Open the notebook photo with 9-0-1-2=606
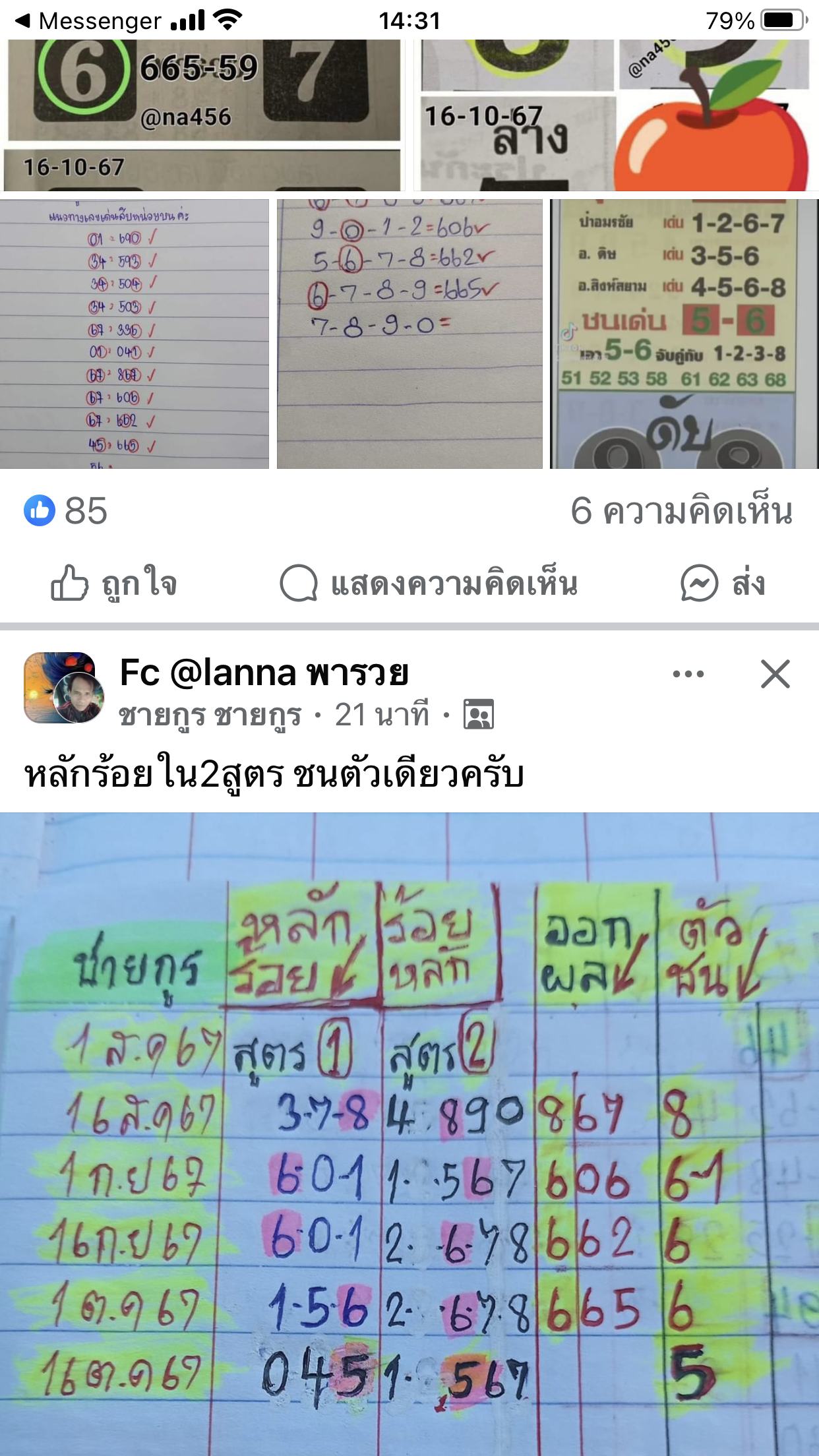Viewport: 819px width, 1456px height. [409, 334]
